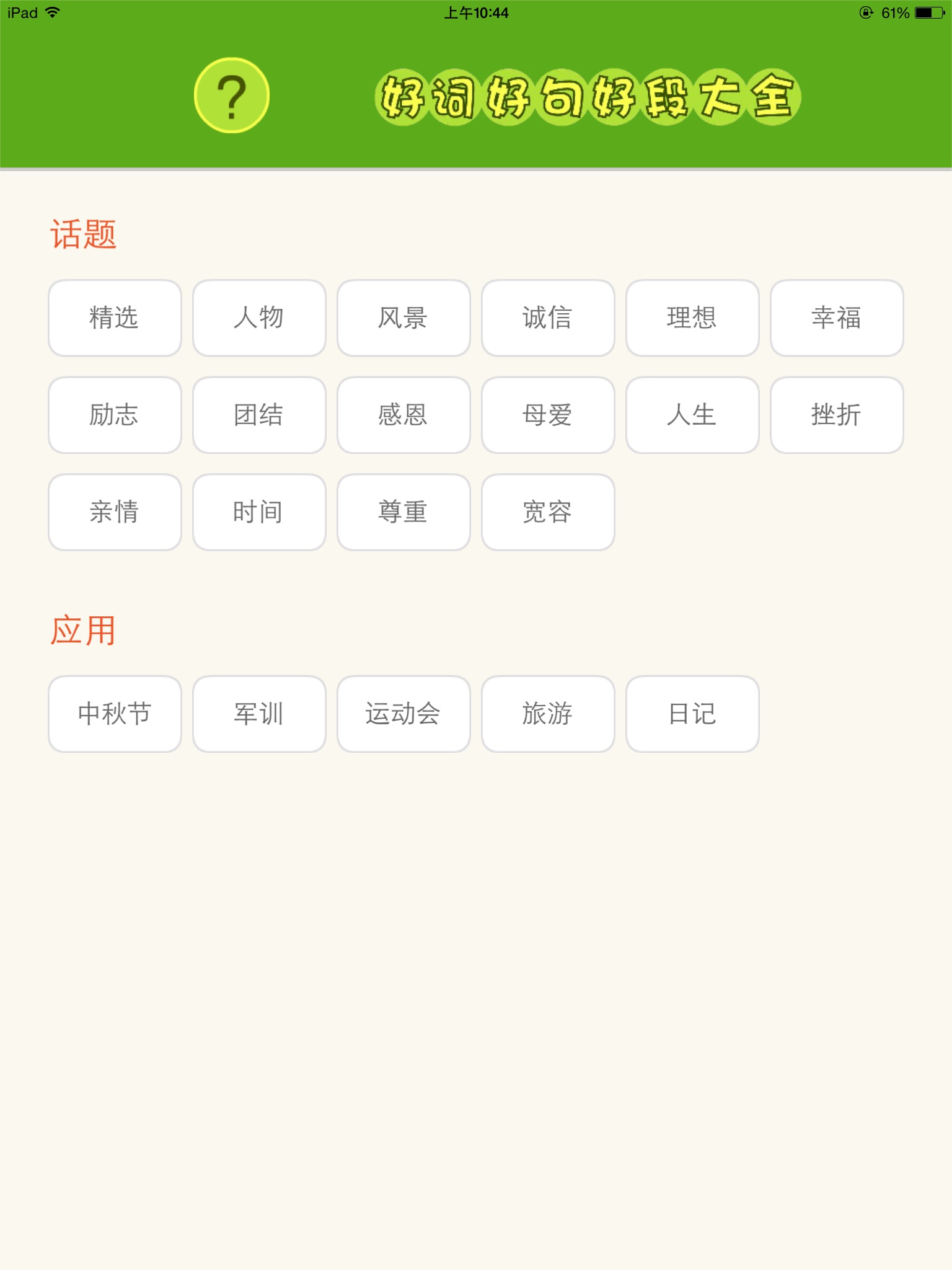Tap the 感恩 topic button
This screenshot has height=1270, width=952.
tap(403, 415)
